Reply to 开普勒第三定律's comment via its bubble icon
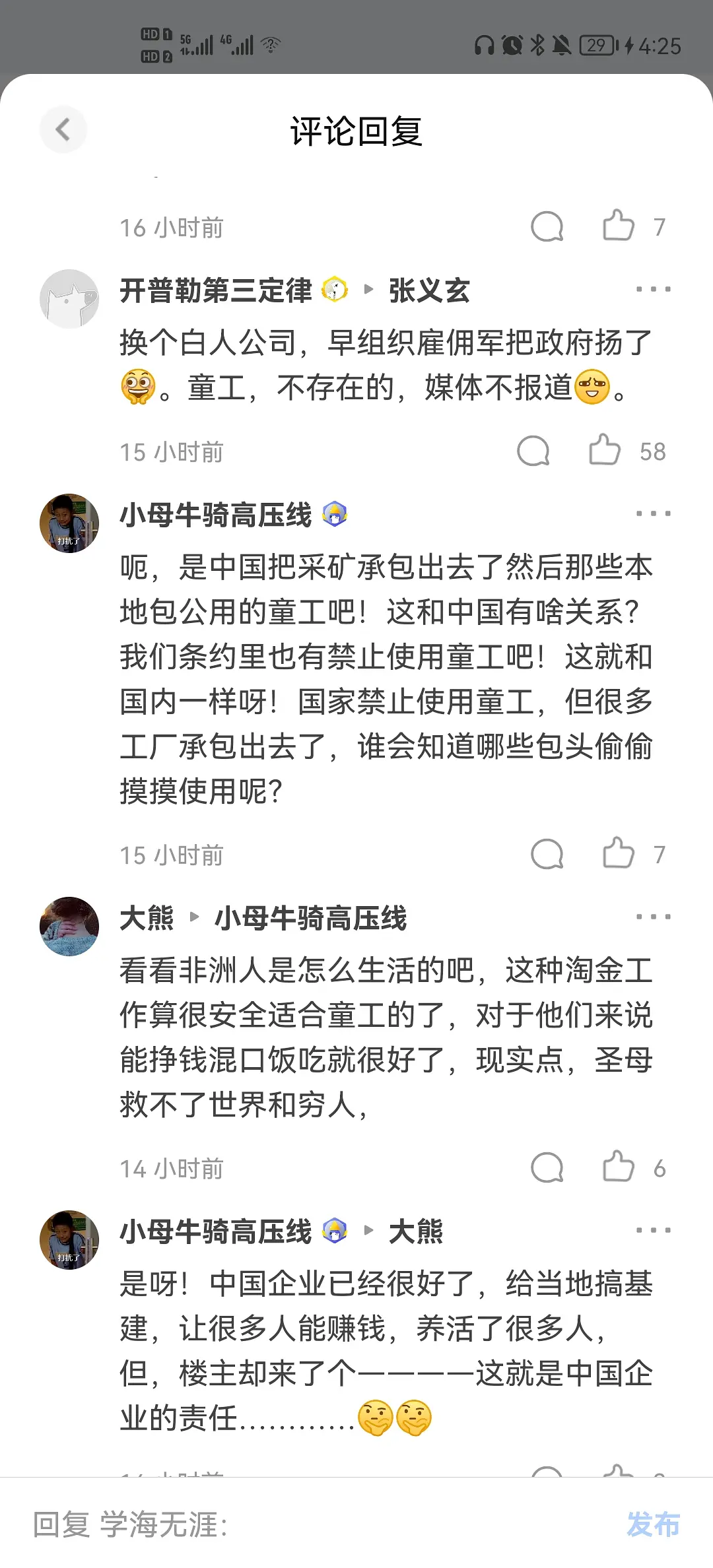713x1568 pixels. tap(533, 451)
